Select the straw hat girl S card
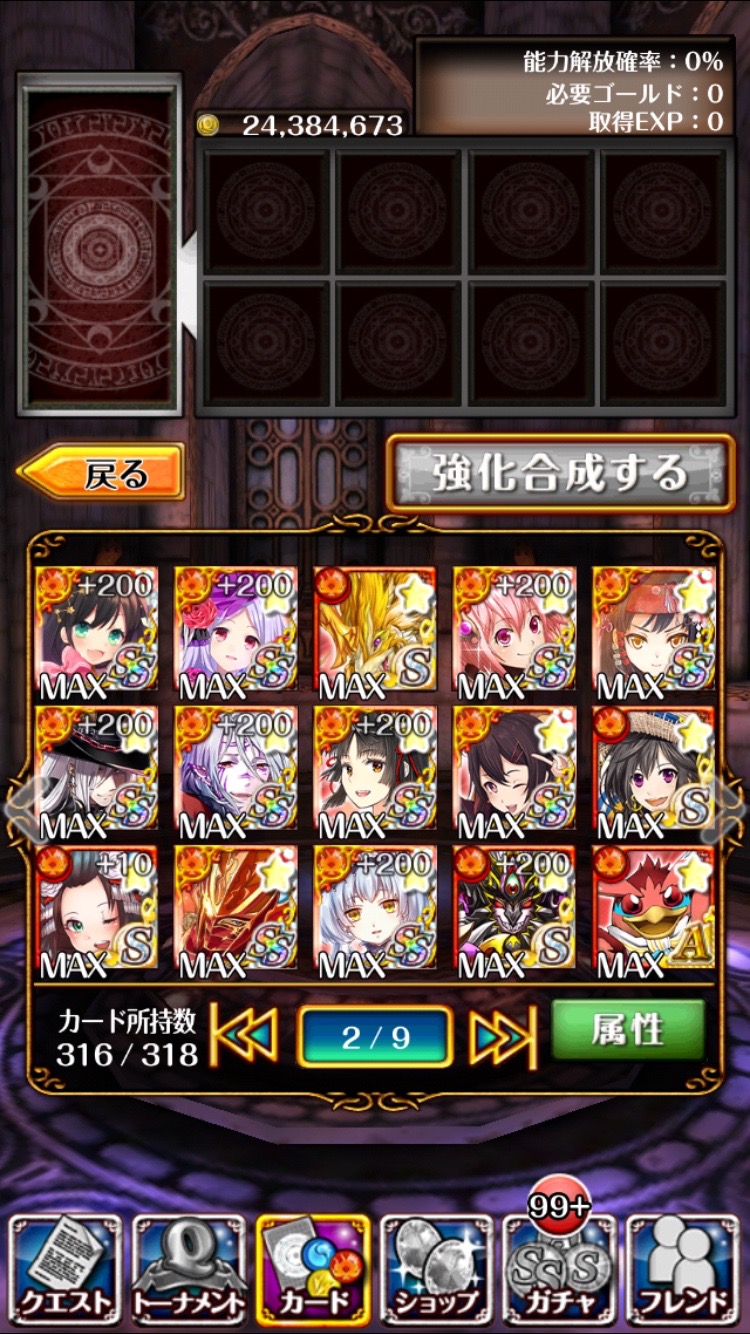Image resolution: width=750 pixels, height=1334 pixels. point(654,770)
